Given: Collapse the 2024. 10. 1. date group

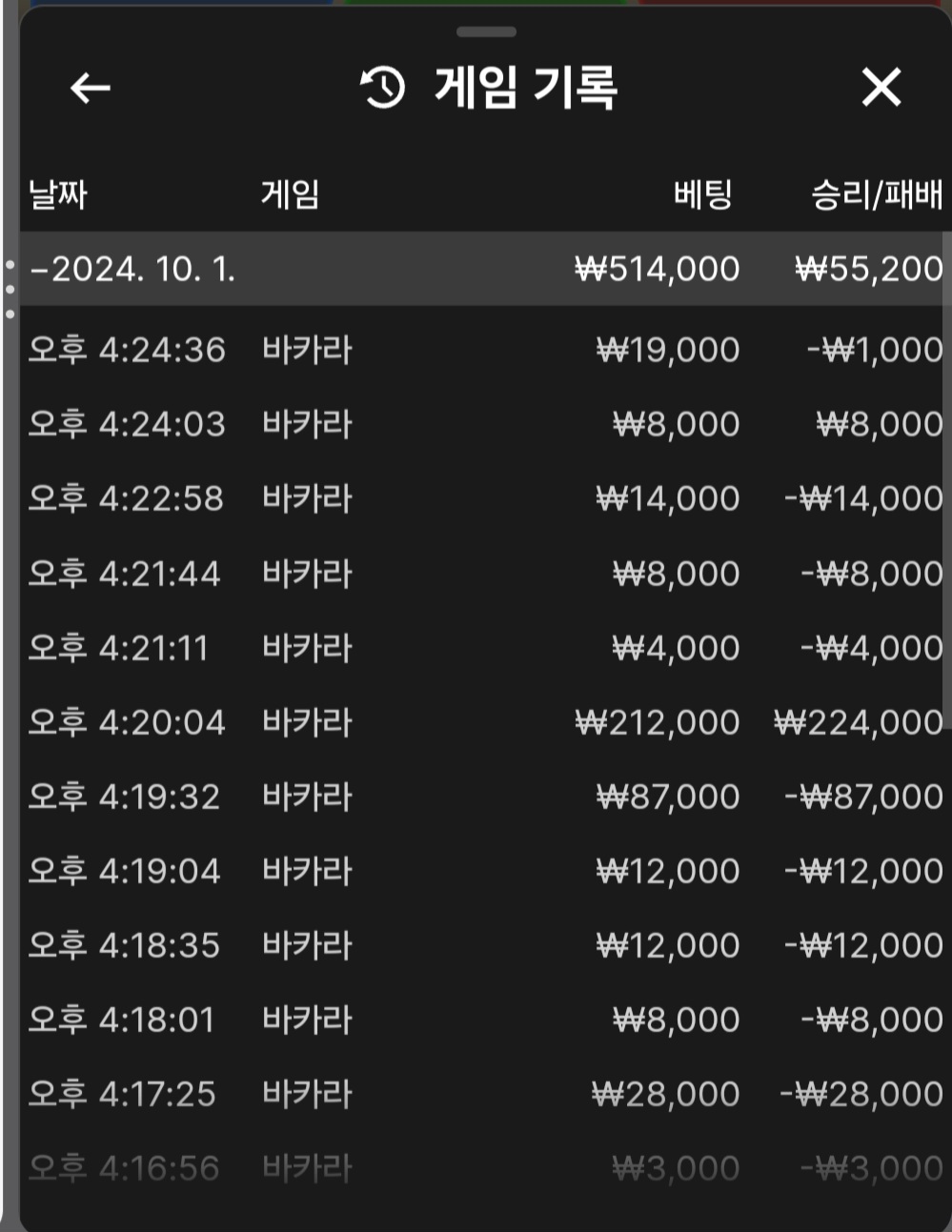Looking at the screenshot, I should click(133, 270).
